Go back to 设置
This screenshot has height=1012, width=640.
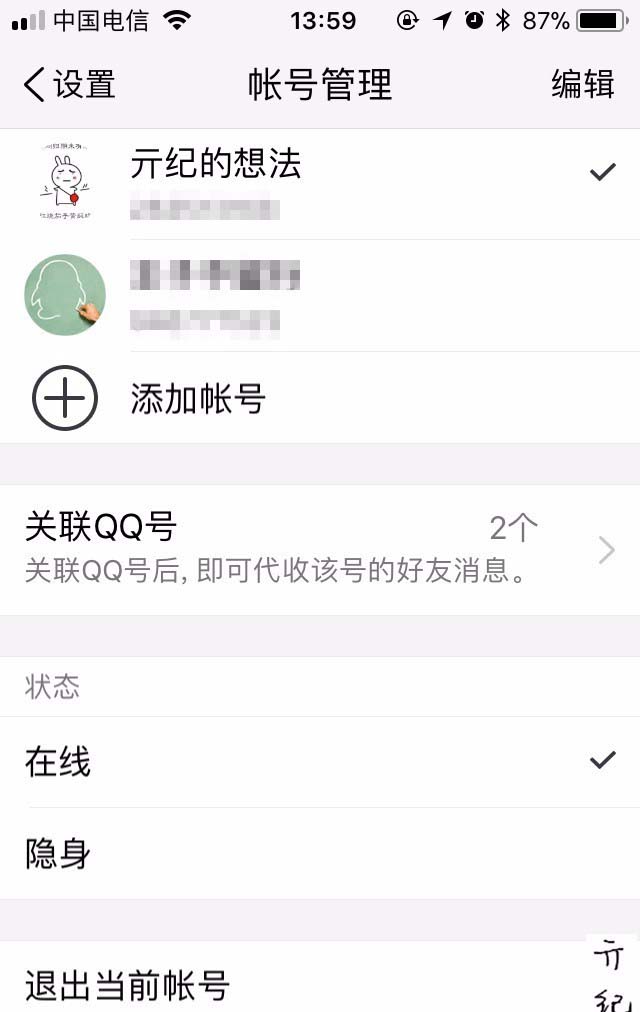point(68,85)
